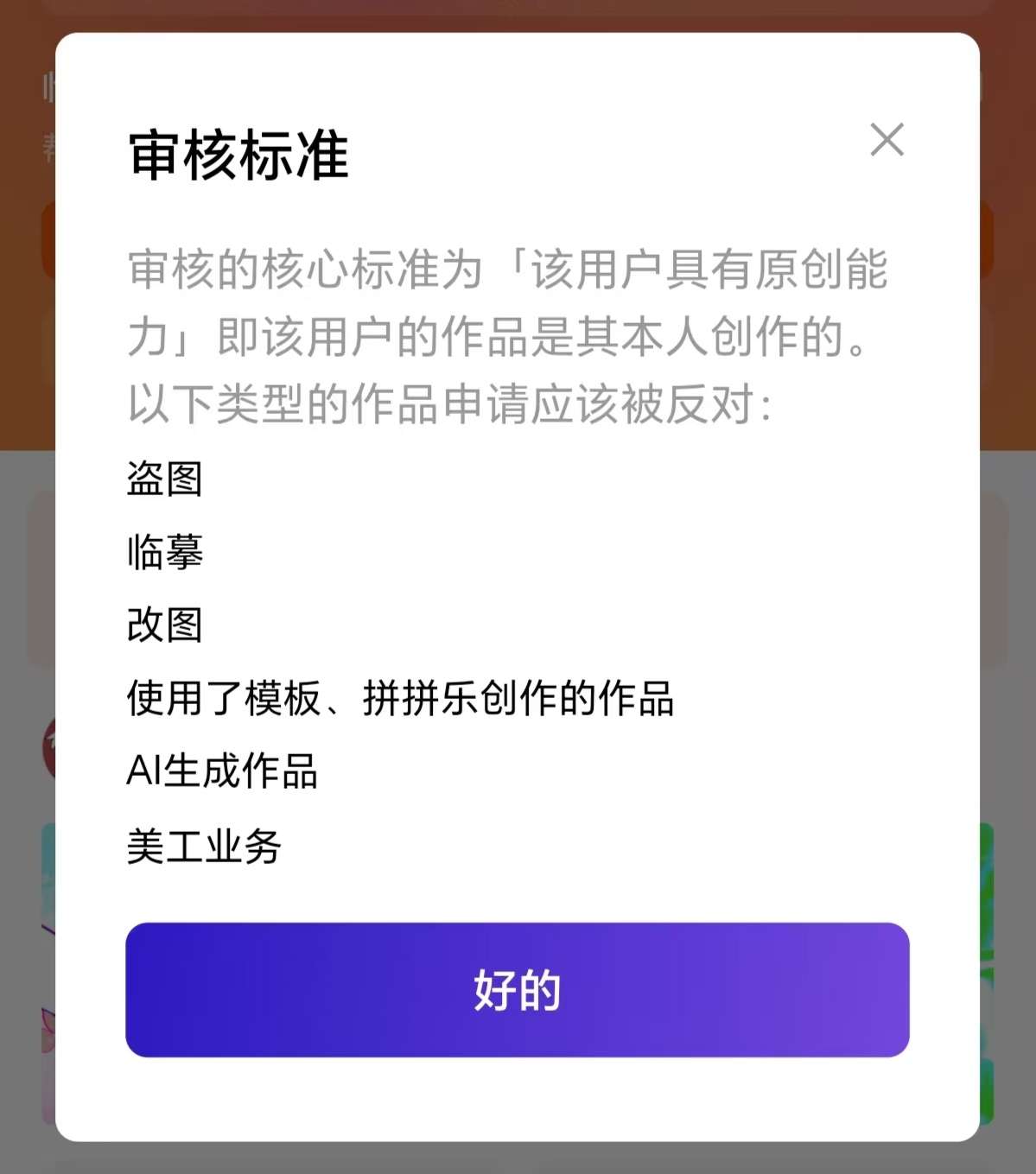Confirm with the 好的 button

517,990
